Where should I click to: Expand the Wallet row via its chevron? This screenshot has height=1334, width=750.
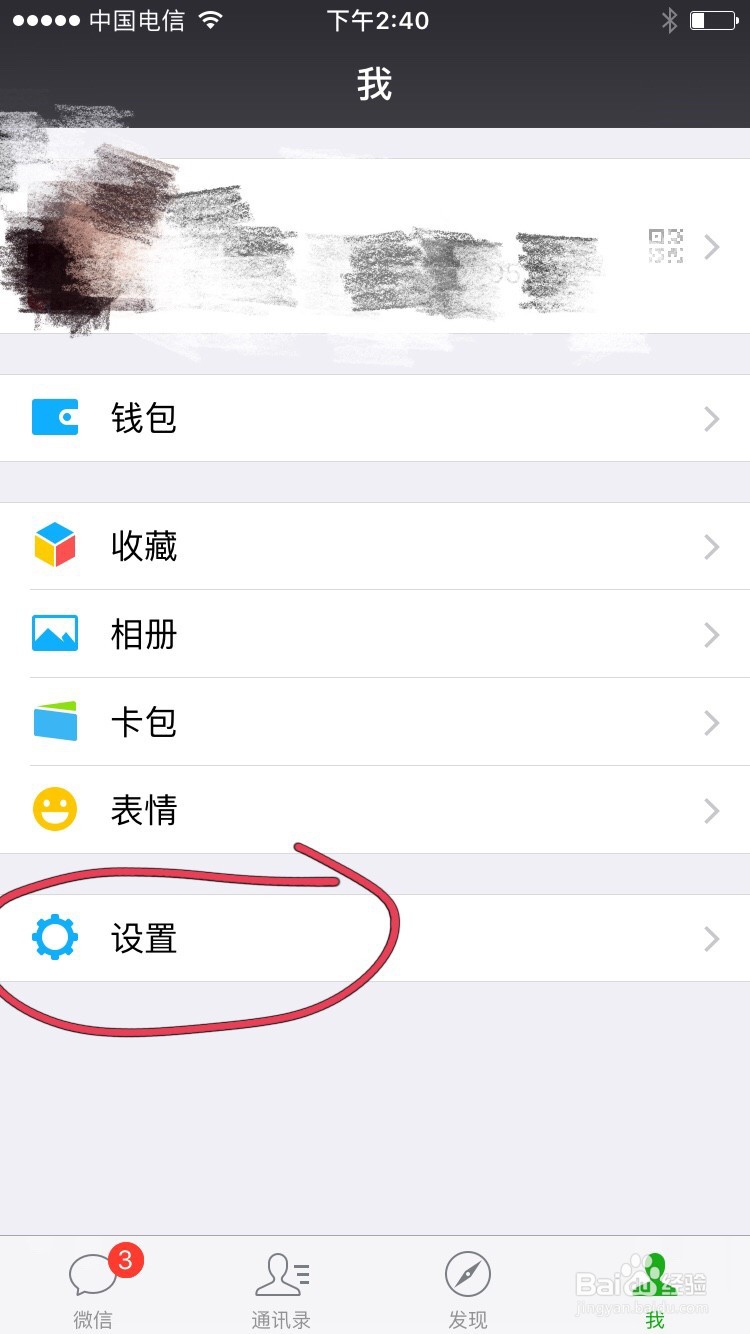click(711, 418)
